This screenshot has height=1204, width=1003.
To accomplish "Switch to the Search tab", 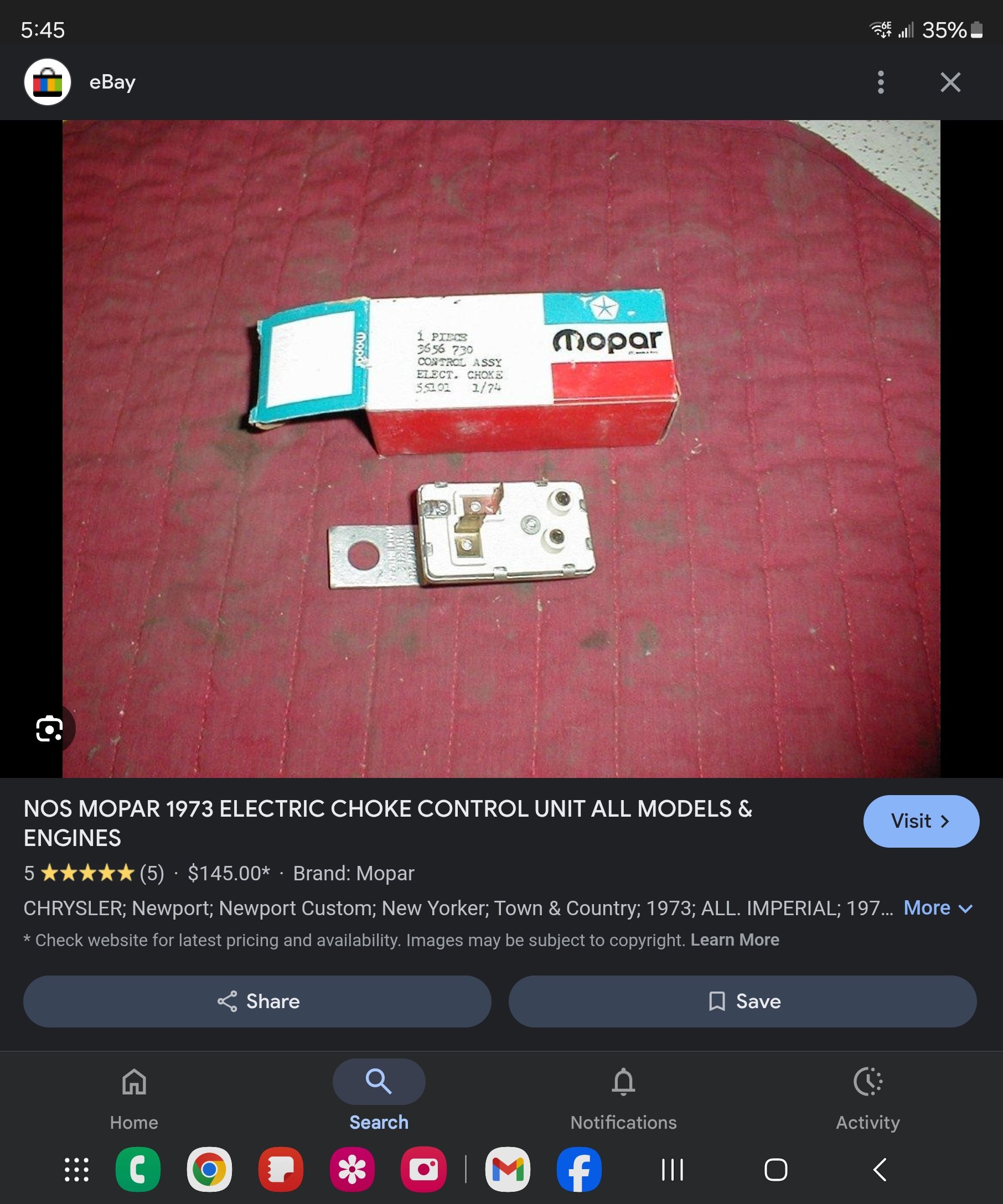I will point(379,1098).
